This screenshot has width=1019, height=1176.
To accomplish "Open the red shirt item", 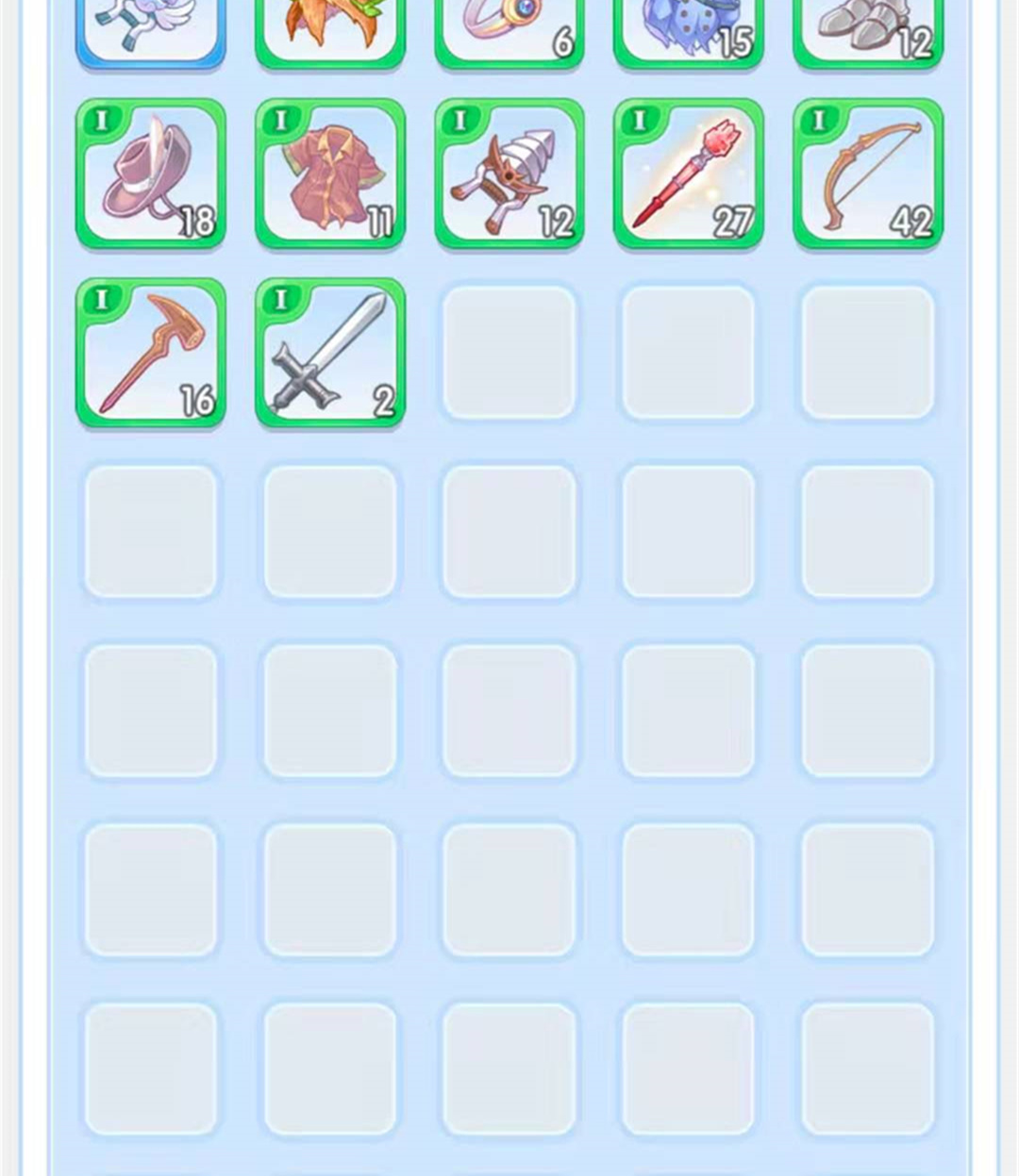I will point(330,174).
